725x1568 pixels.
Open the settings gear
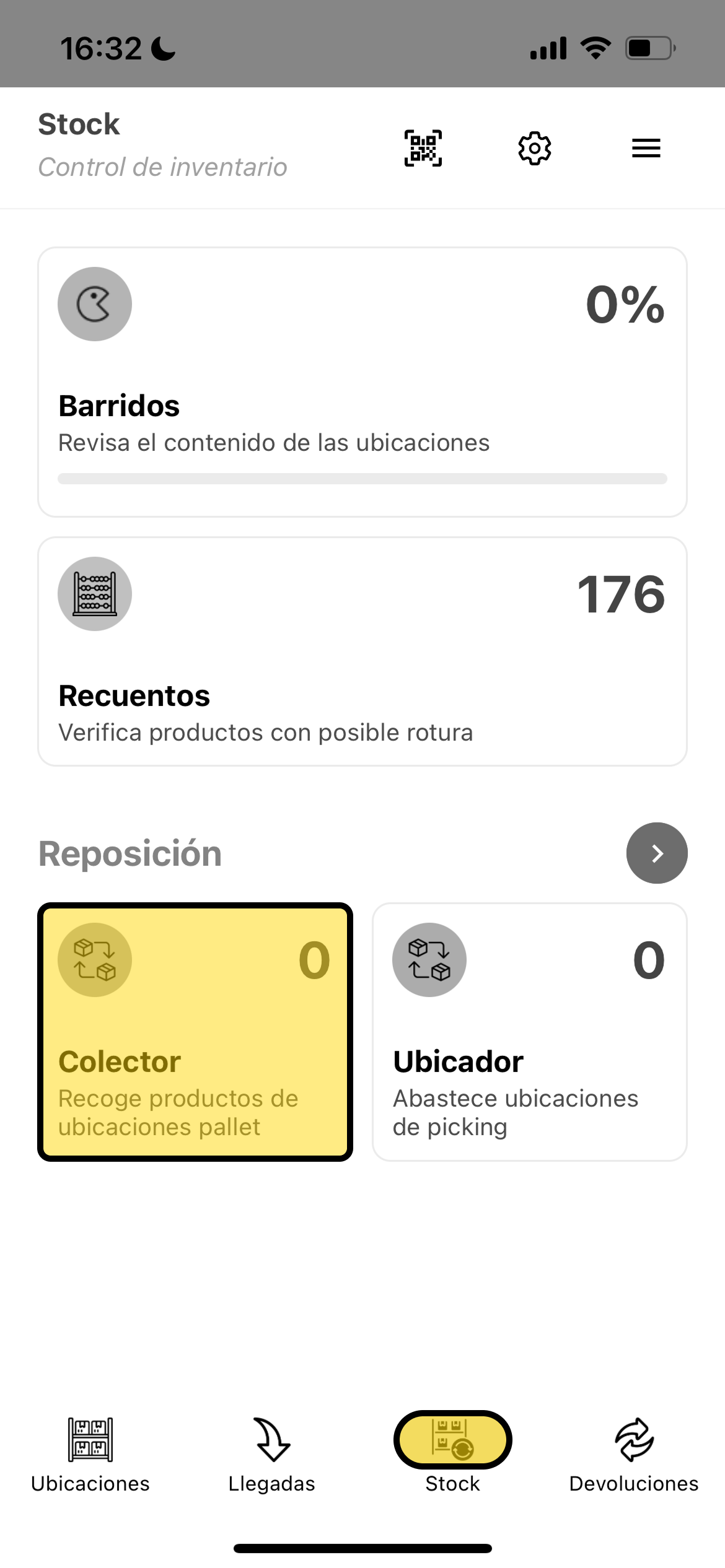pos(534,148)
